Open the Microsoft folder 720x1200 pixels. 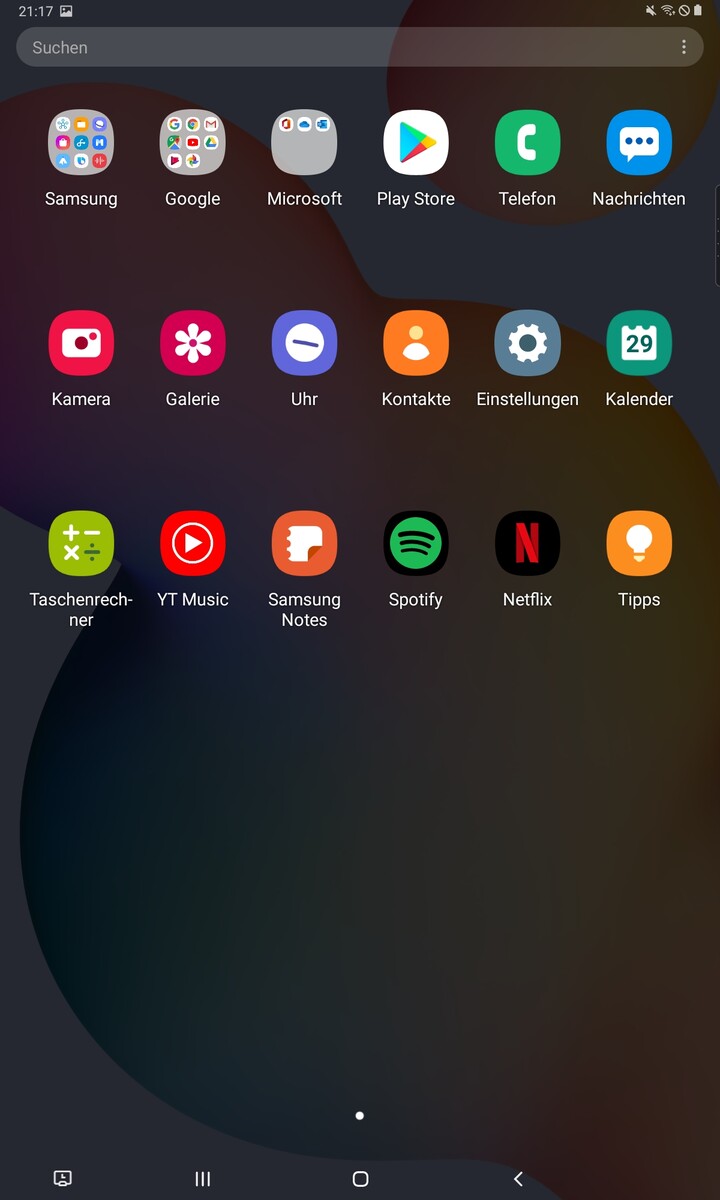[304, 143]
